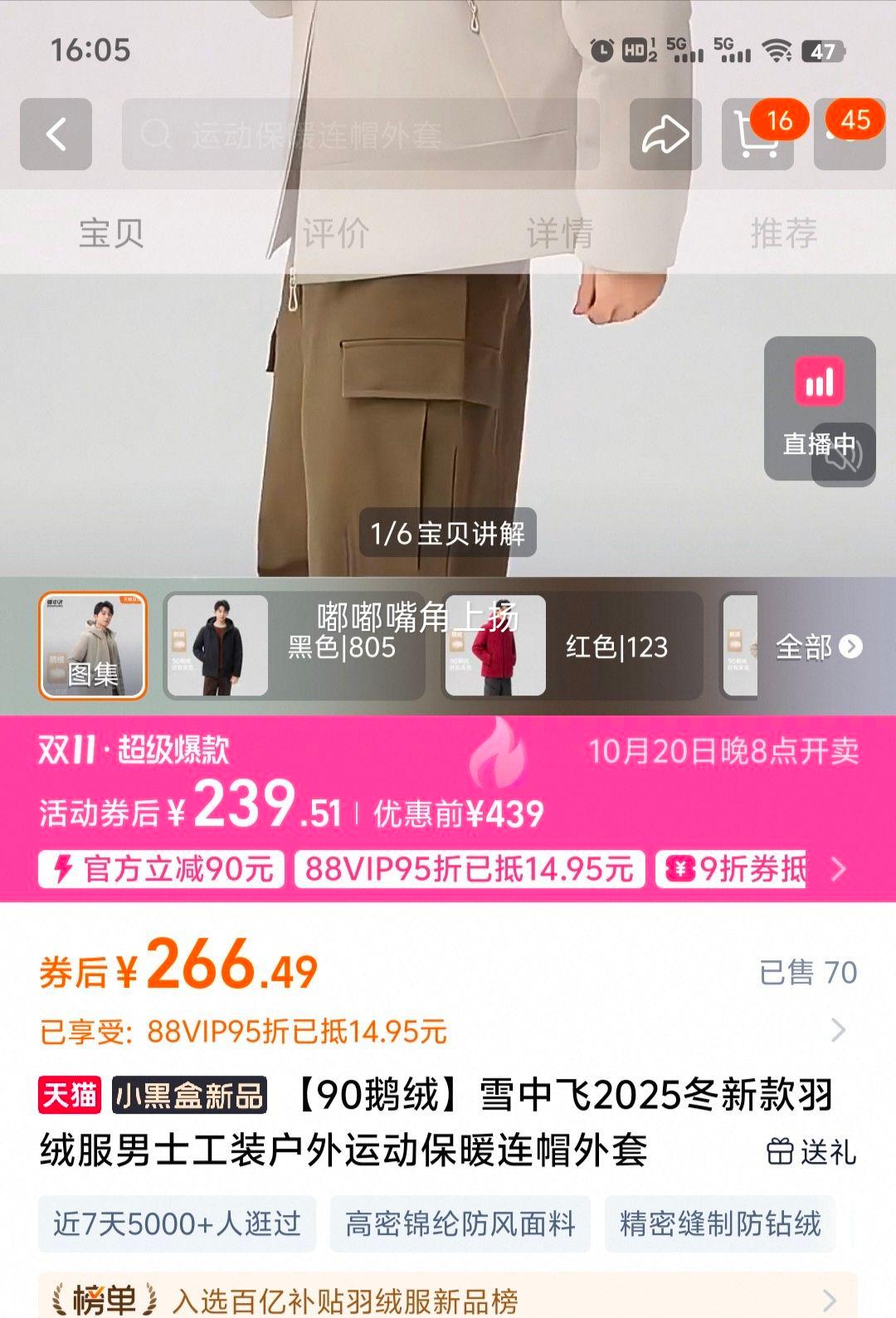Image resolution: width=896 pixels, height=1318 pixels.
Task: Open the 百亿补贴羽绒服新品榜 ranking
Action: [x=448, y=1298]
